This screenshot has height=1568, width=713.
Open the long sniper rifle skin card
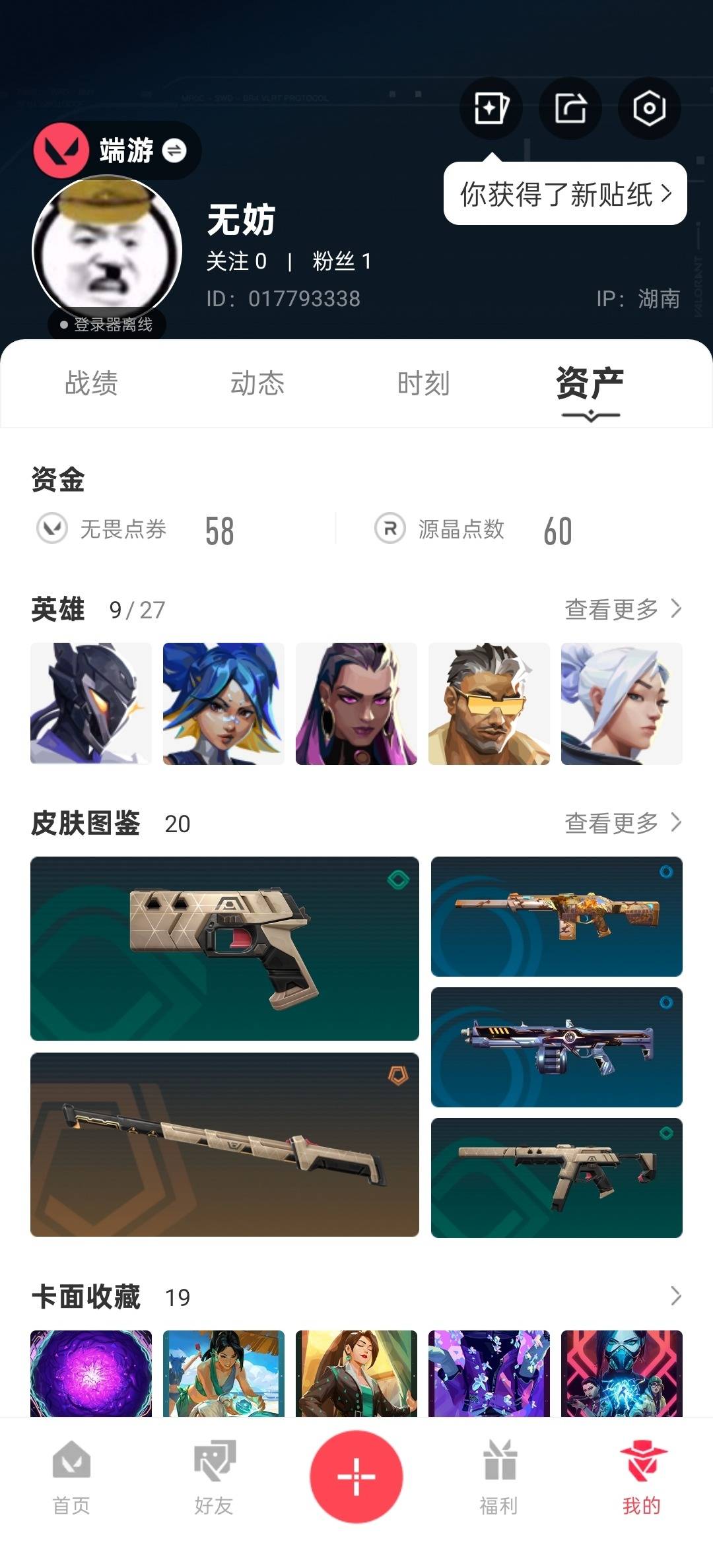click(224, 1144)
